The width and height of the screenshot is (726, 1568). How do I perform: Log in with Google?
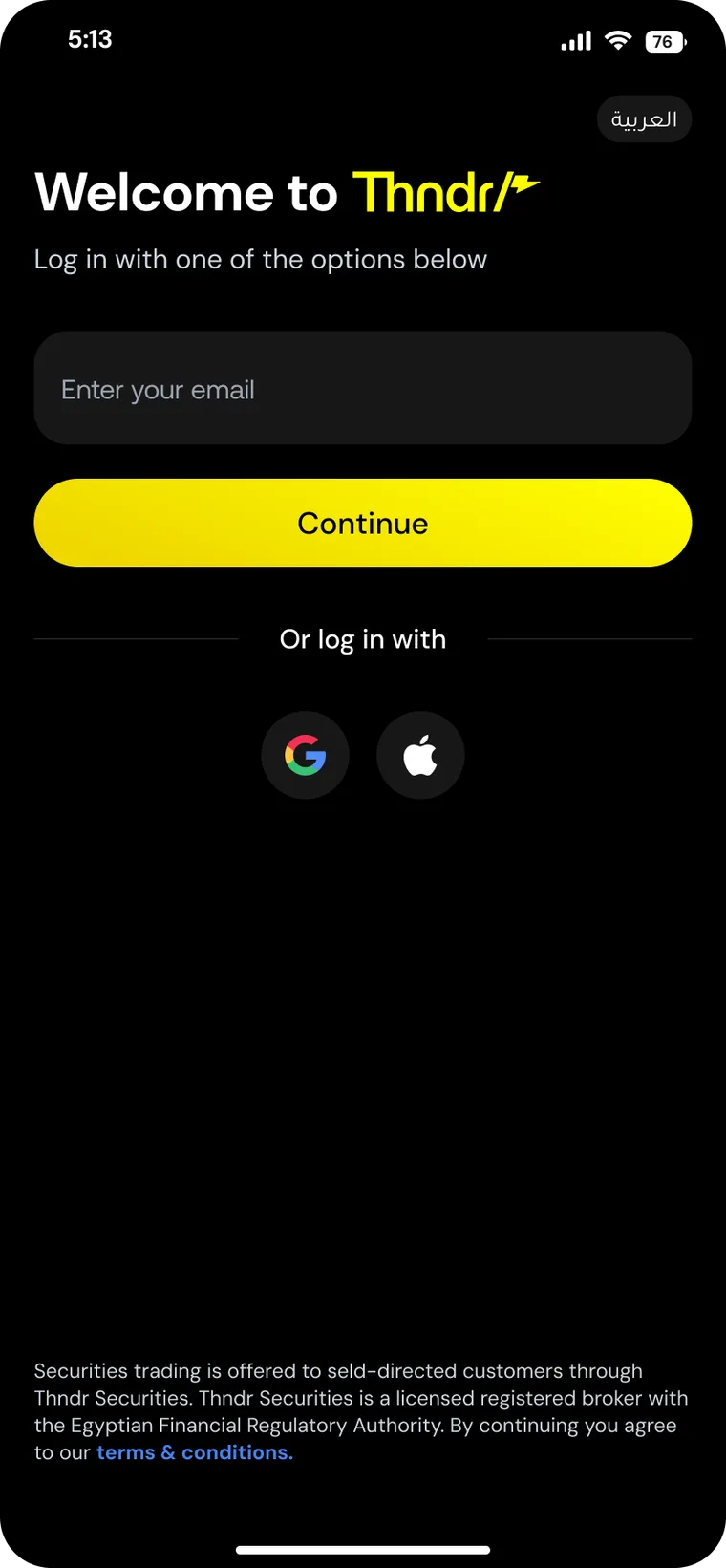[x=306, y=755]
